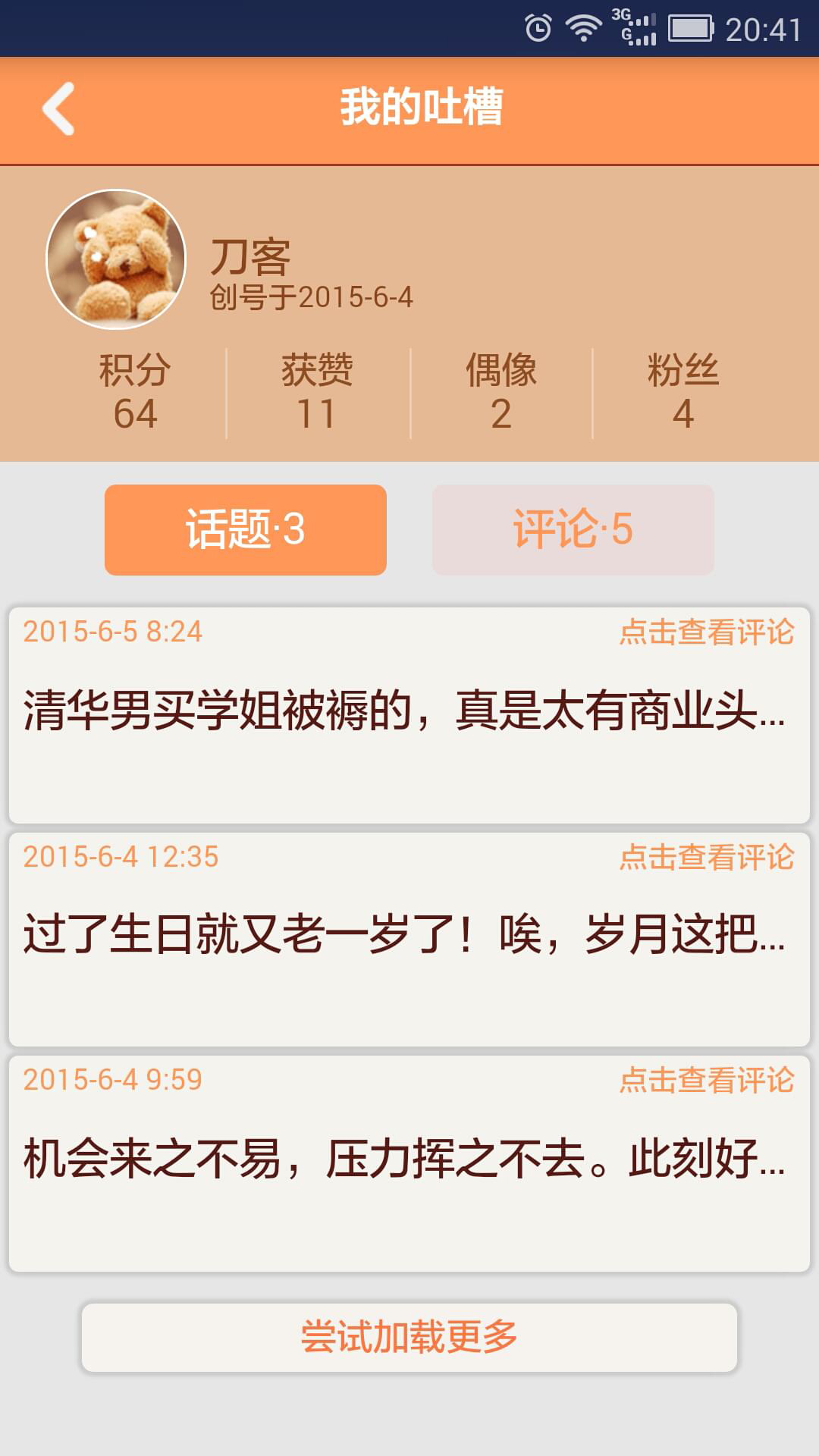The width and height of the screenshot is (819, 1456).
Task: Go back using the header arrow
Action: tap(58, 108)
